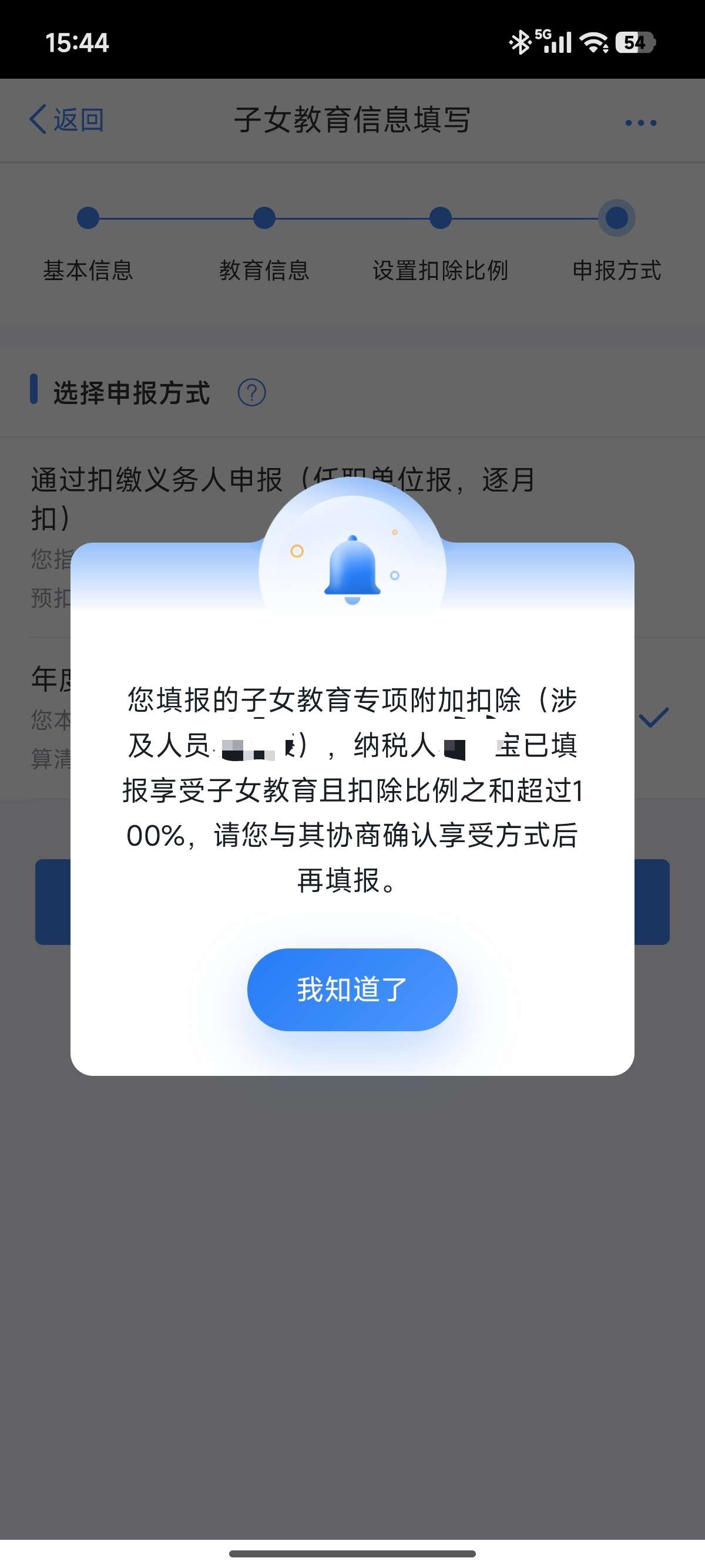Viewport: 705px width, 1568px height.
Task: Switch to the 设置扣除比例 step
Action: (440, 217)
